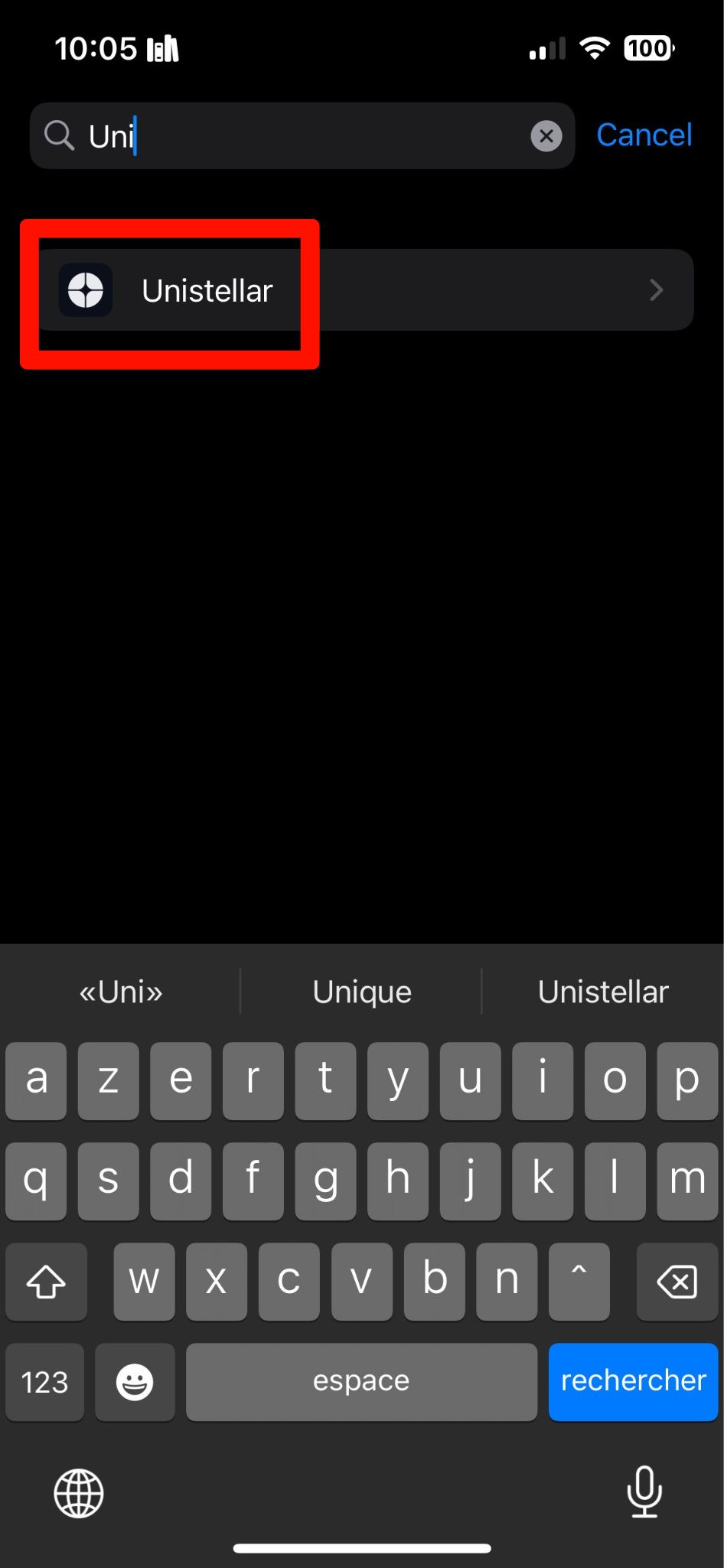This screenshot has height=1568, width=724.
Task: Start dictation with the microphone
Action: click(x=644, y=1491)
